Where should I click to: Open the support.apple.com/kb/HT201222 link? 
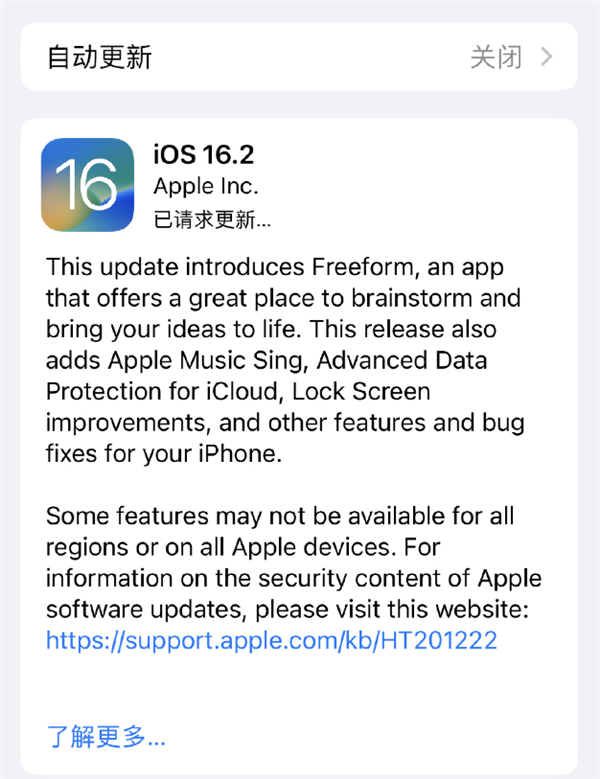coord(271,640)
